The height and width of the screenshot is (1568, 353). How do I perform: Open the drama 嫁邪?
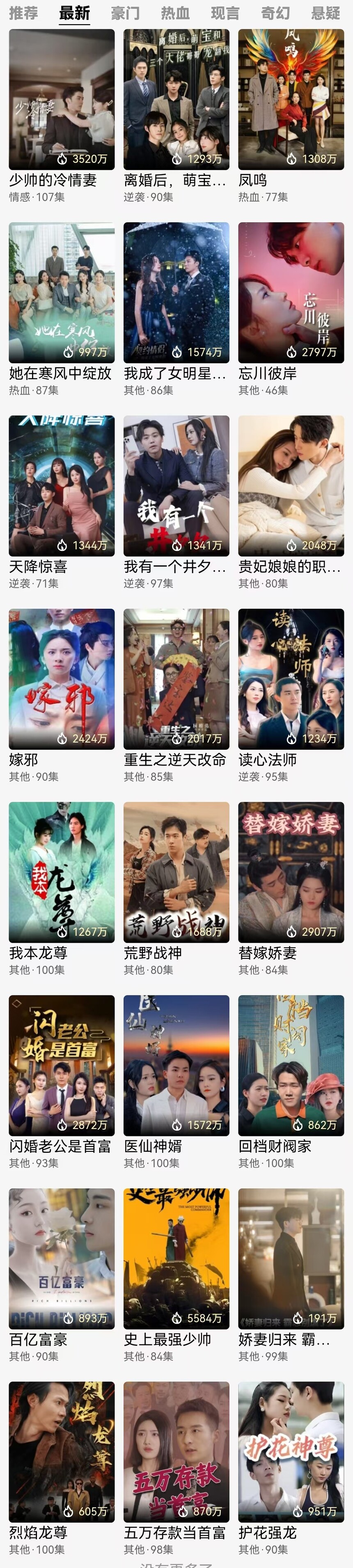[62, 679]
